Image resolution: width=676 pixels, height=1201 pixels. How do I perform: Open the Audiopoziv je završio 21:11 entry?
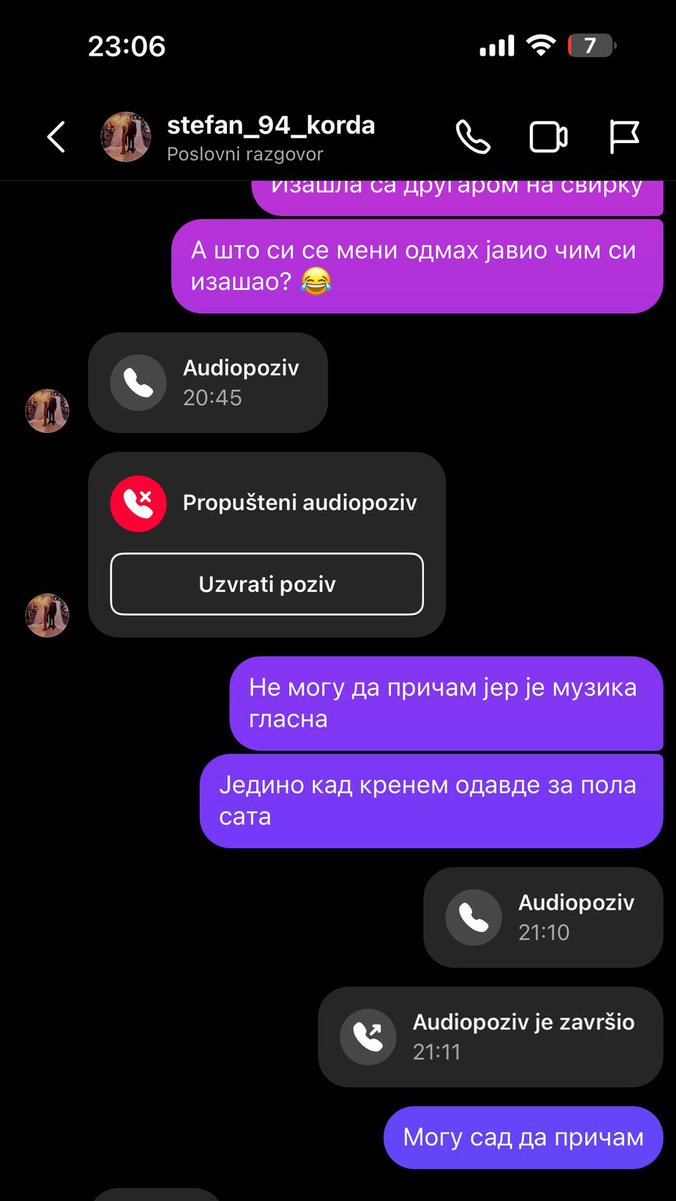[490, 1037]
